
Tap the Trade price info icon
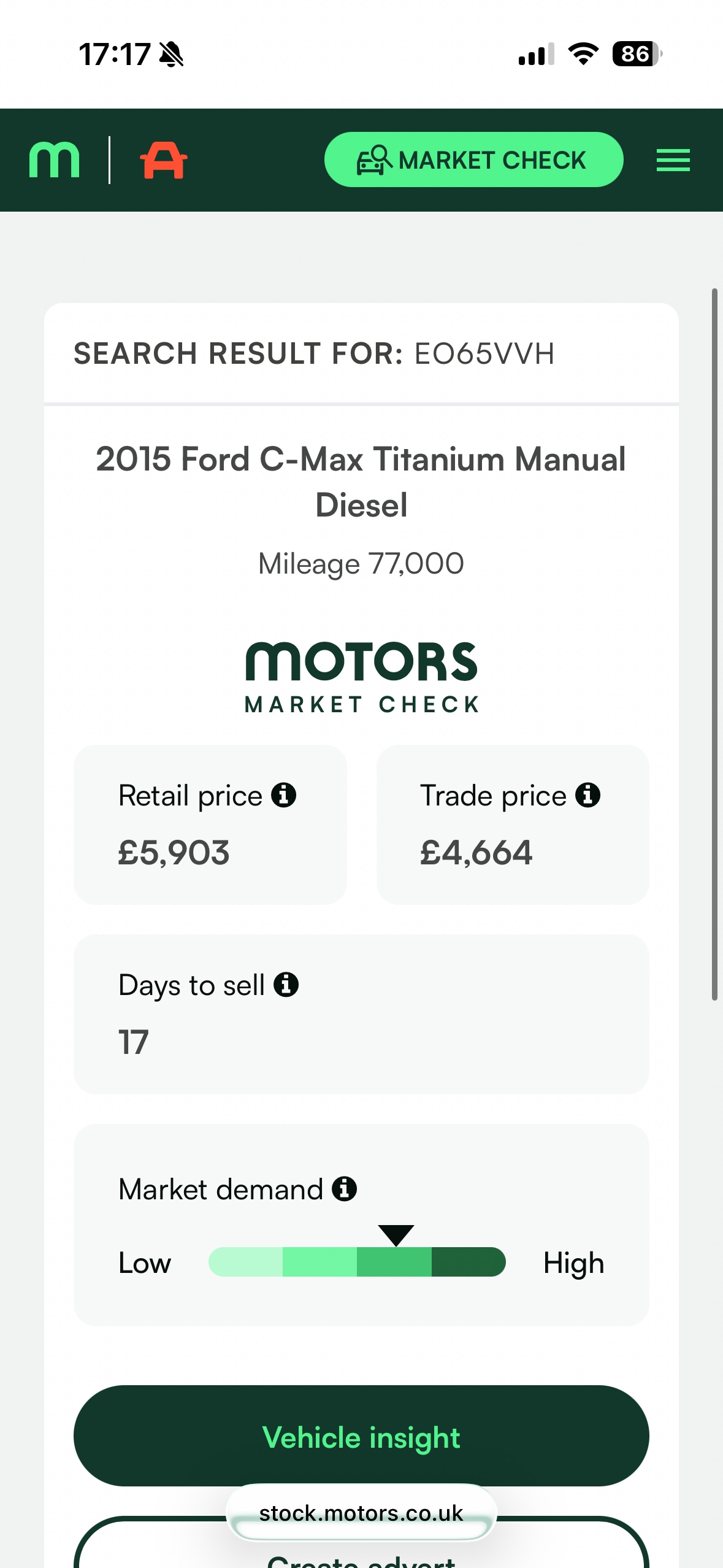point(587,794)
